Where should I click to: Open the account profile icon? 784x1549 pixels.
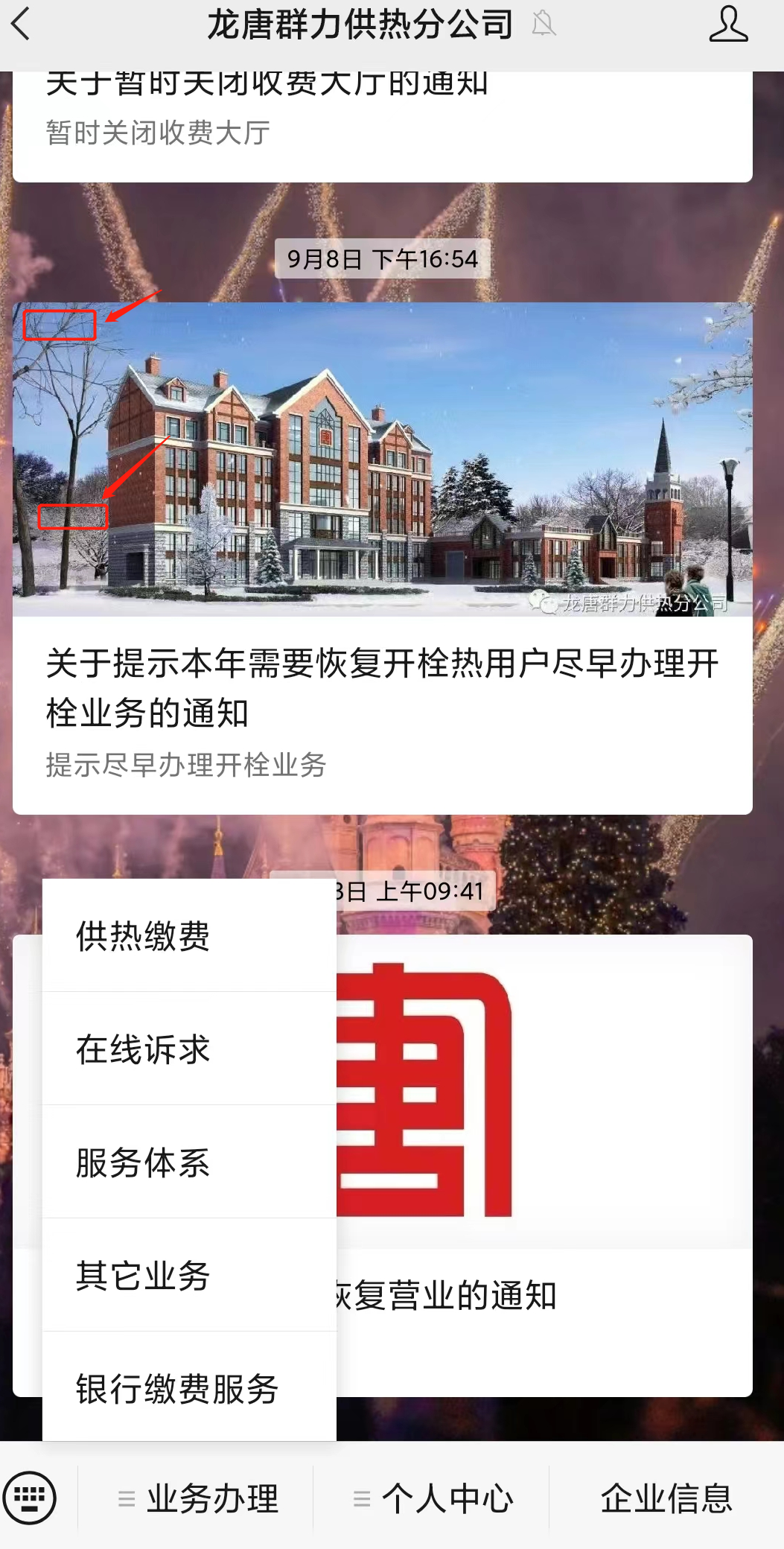coord(727,24)
